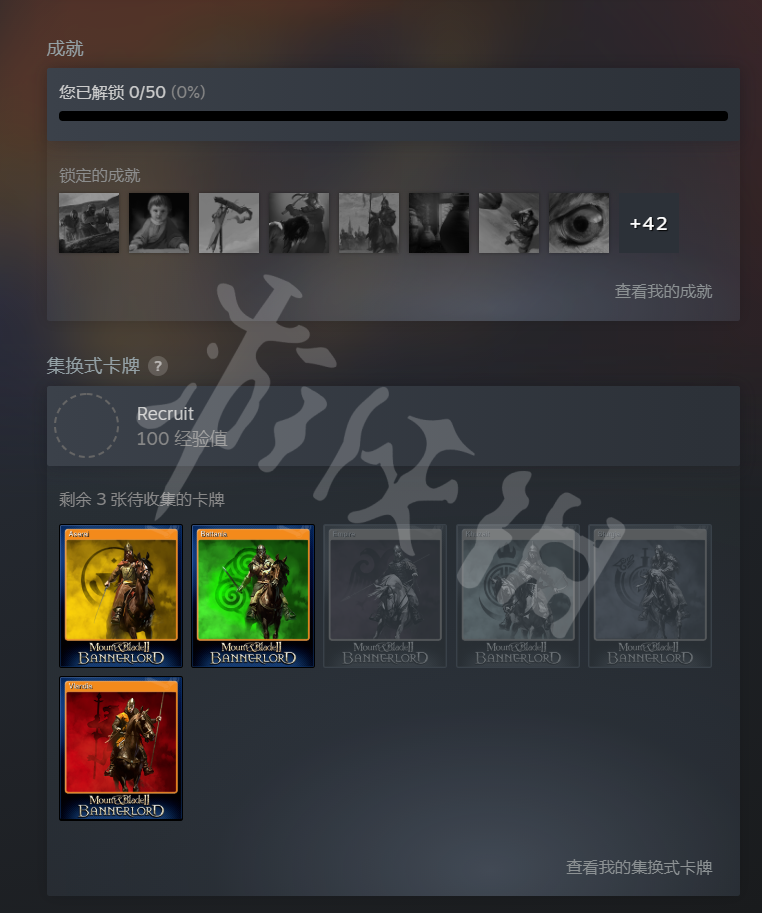Viewport: 762px width, 913px height.
Task: Open the 查看我的成就 link
Action: (663, 291)
